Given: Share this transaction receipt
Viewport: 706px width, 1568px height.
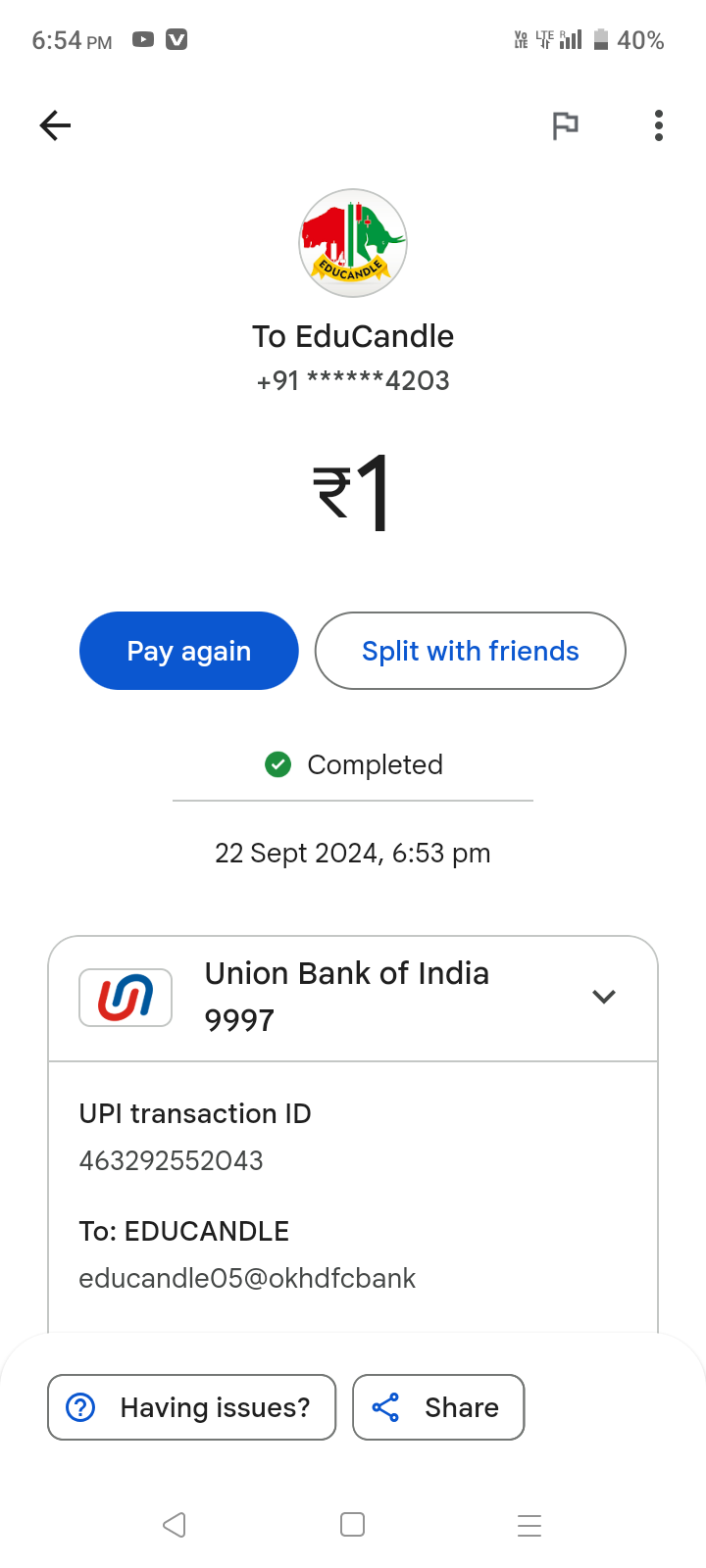Looking at the screenshot, I should tap(438, 1407).
